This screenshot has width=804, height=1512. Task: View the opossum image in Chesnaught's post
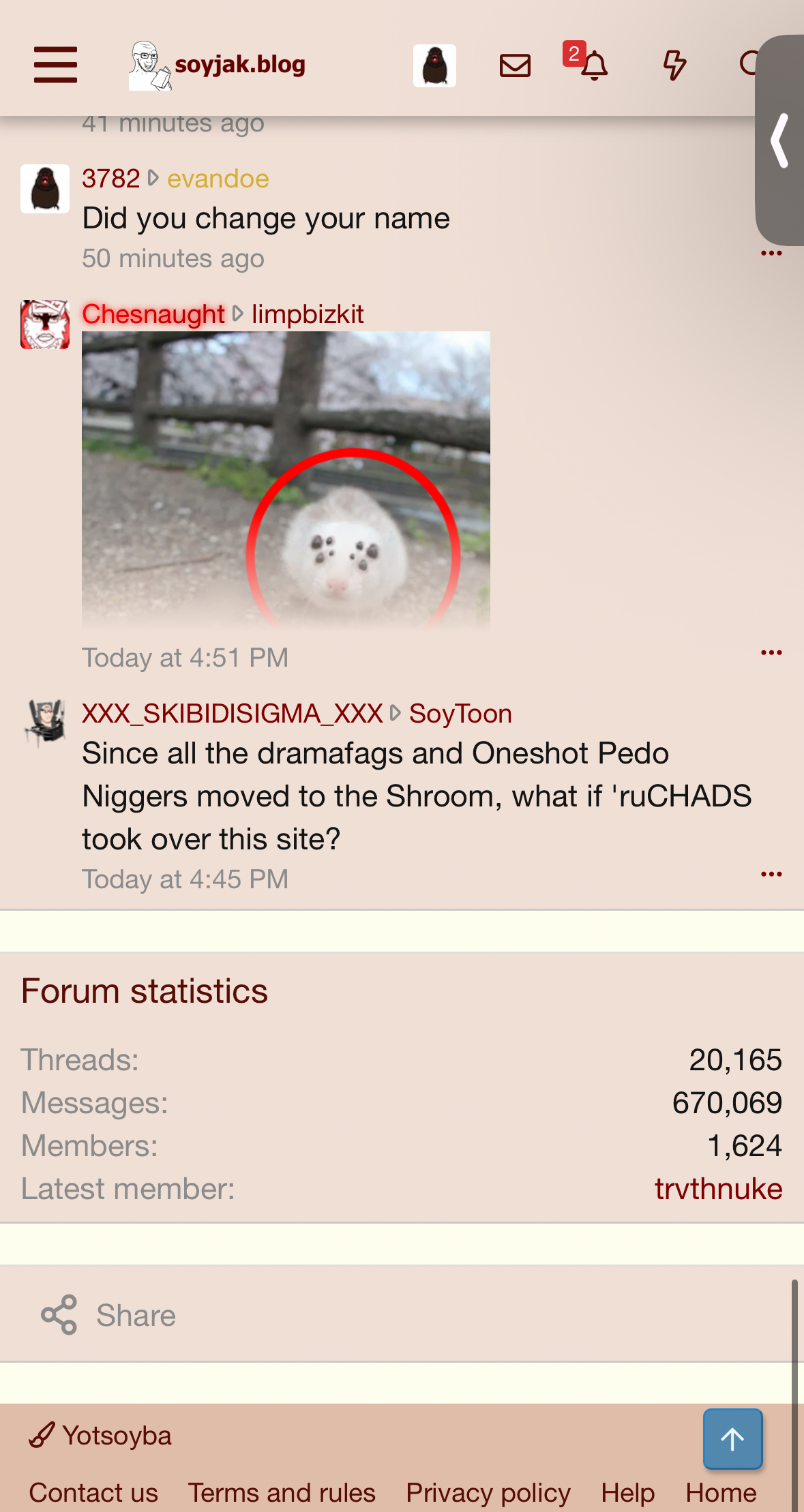(286, 481)
